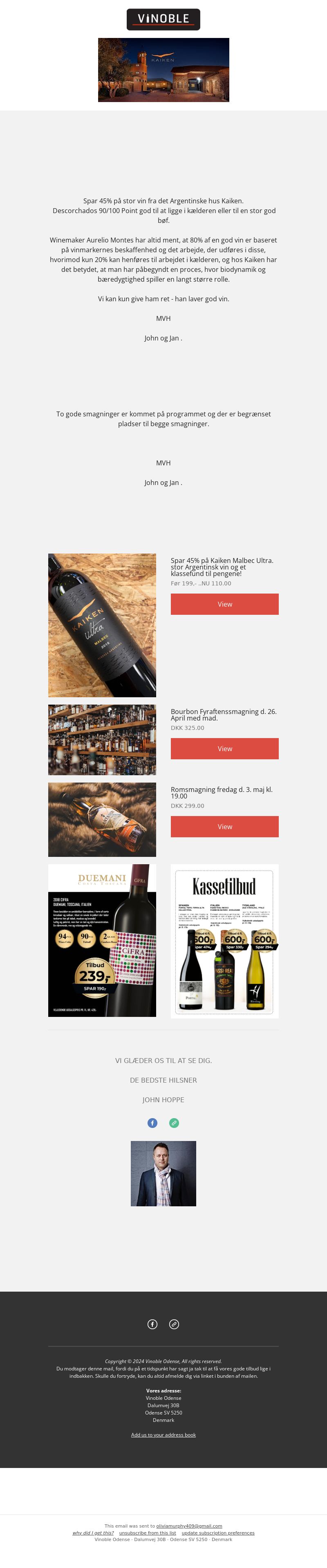Open website link icon in dark footer
This screenshot has height=1568, width=327.
tap(174, 1324)
